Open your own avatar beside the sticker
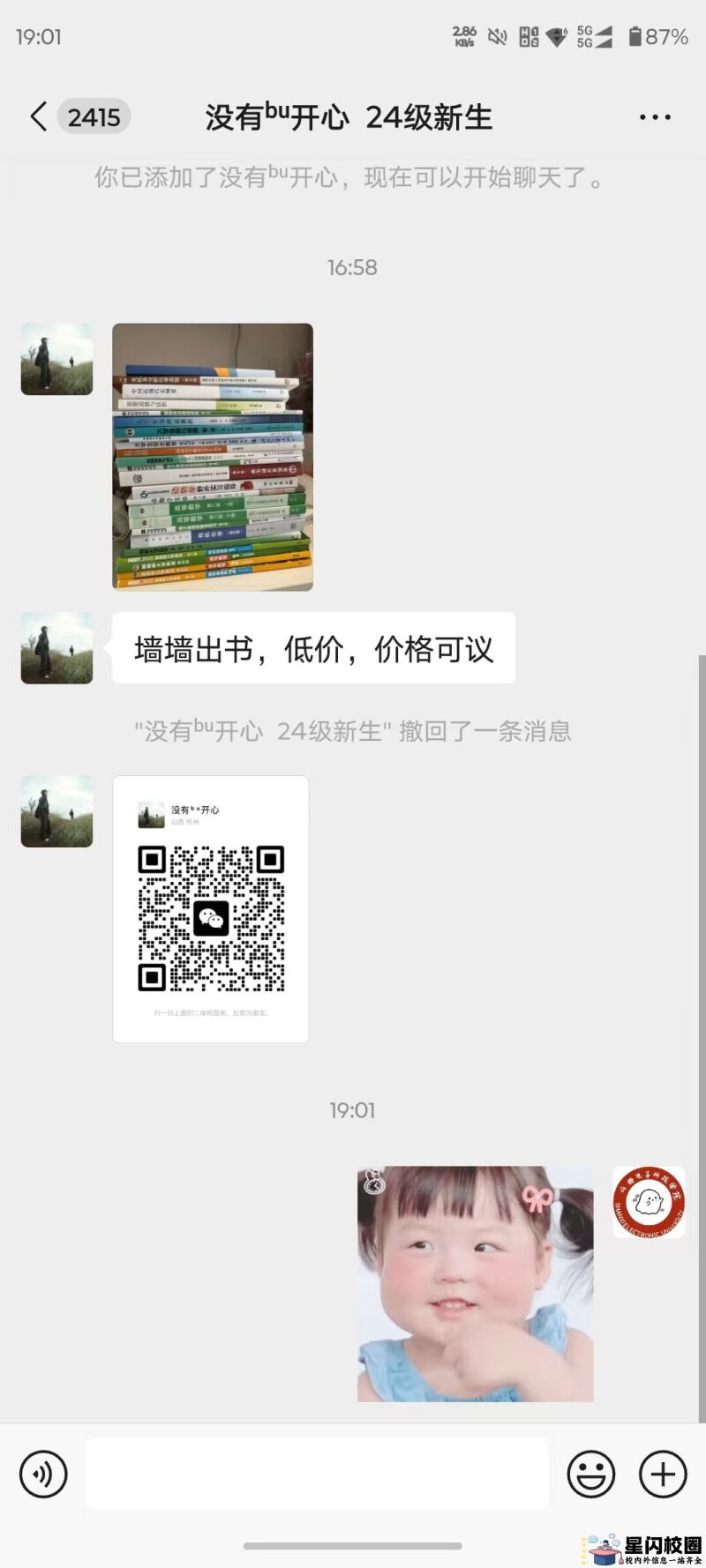 (649, 1202)
